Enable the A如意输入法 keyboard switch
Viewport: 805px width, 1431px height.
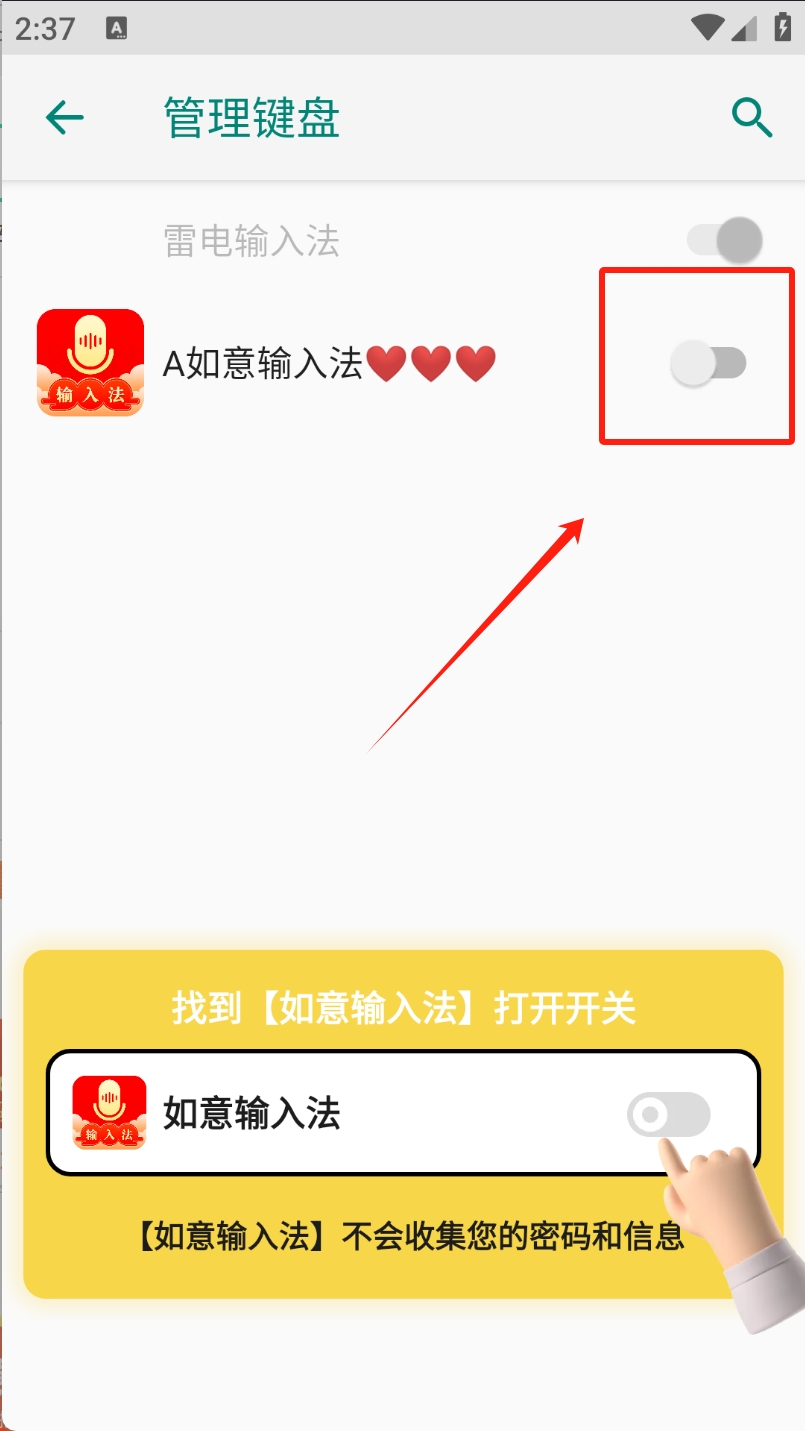(x=708, y=363)
